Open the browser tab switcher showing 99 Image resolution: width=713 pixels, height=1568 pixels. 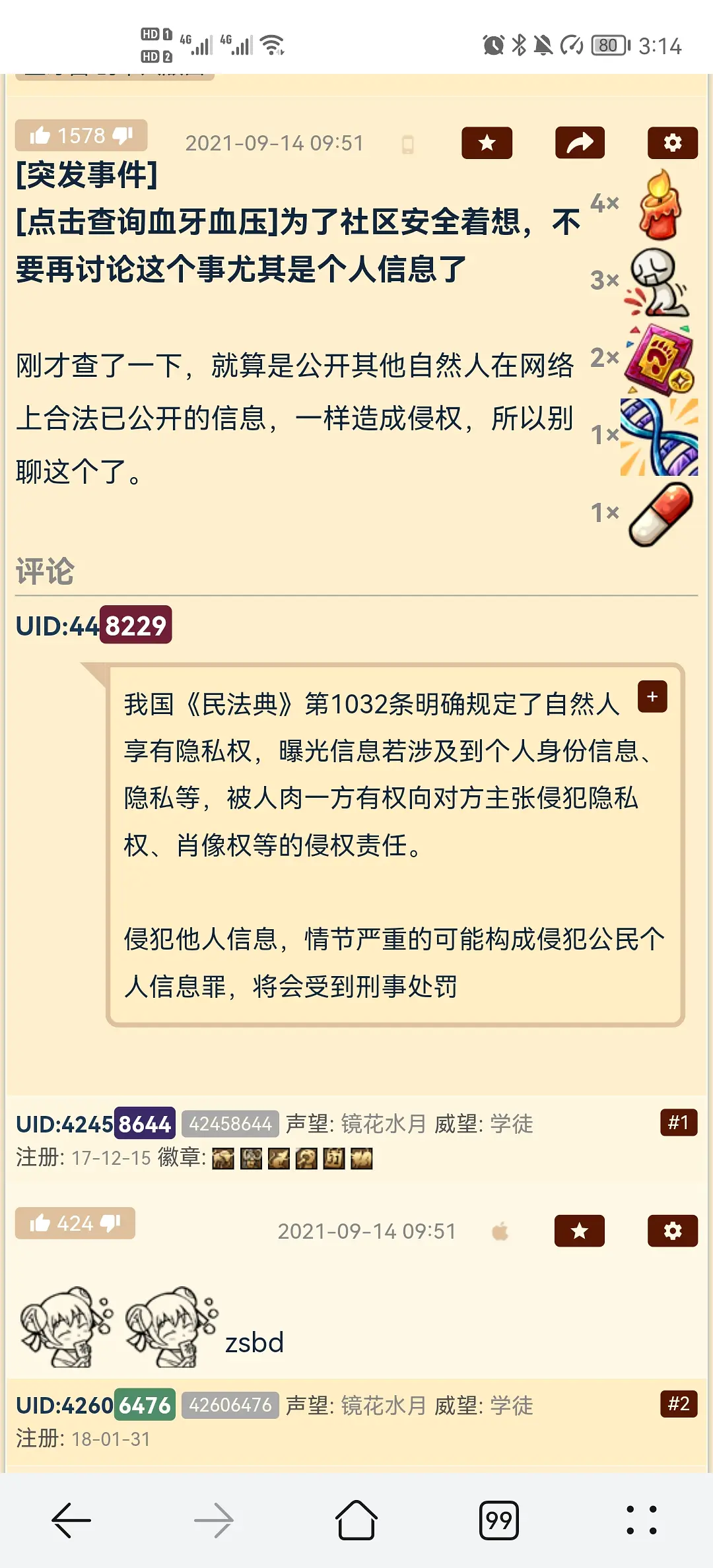[x=498, y=1520]
